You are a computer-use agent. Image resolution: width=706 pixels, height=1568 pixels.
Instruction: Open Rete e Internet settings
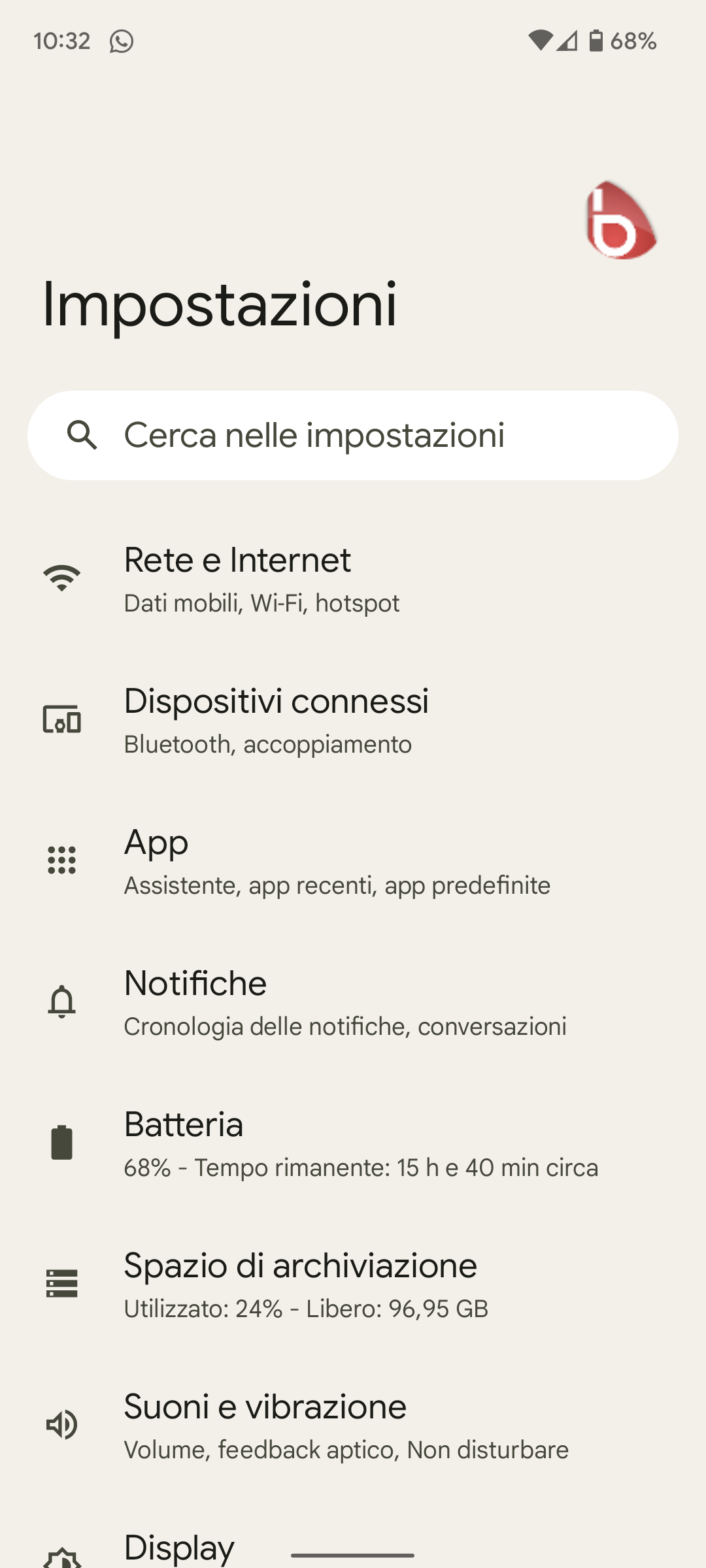pyautogui.click(x=353, y=579)
